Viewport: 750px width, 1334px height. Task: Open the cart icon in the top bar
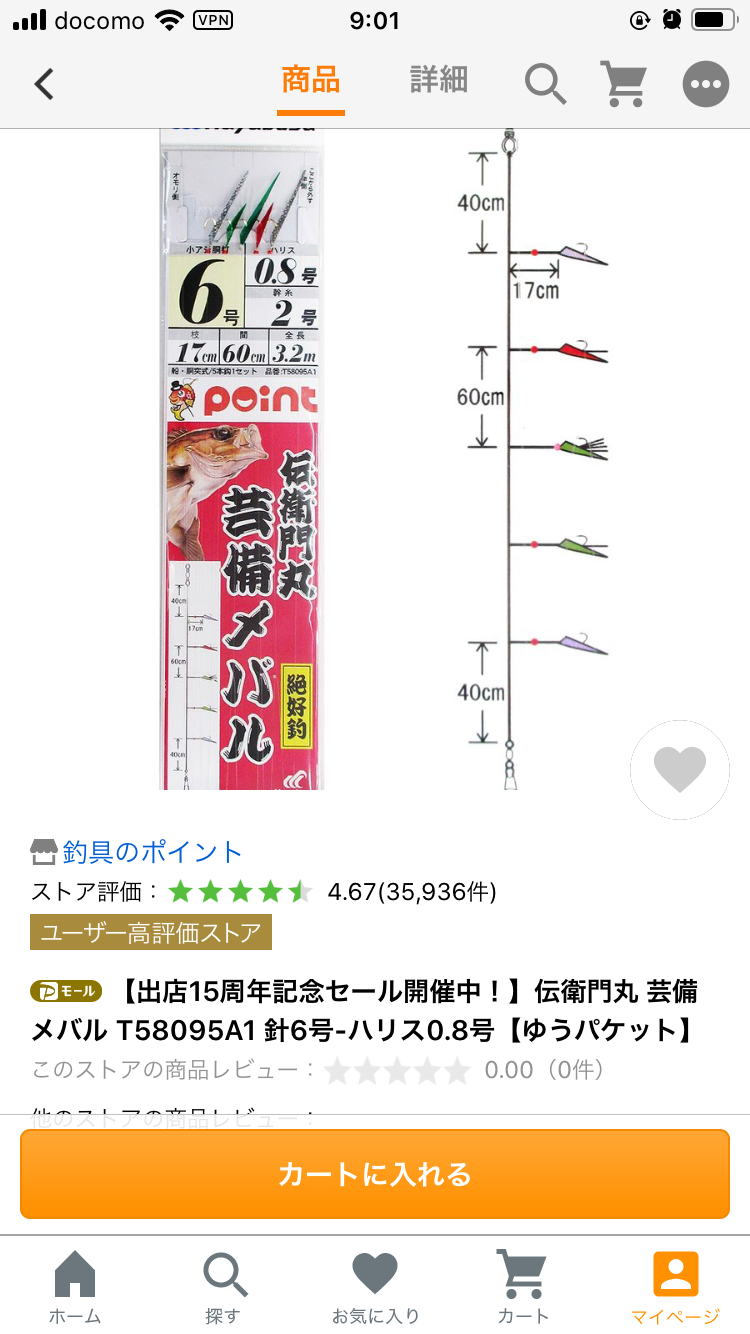point(624,84)
